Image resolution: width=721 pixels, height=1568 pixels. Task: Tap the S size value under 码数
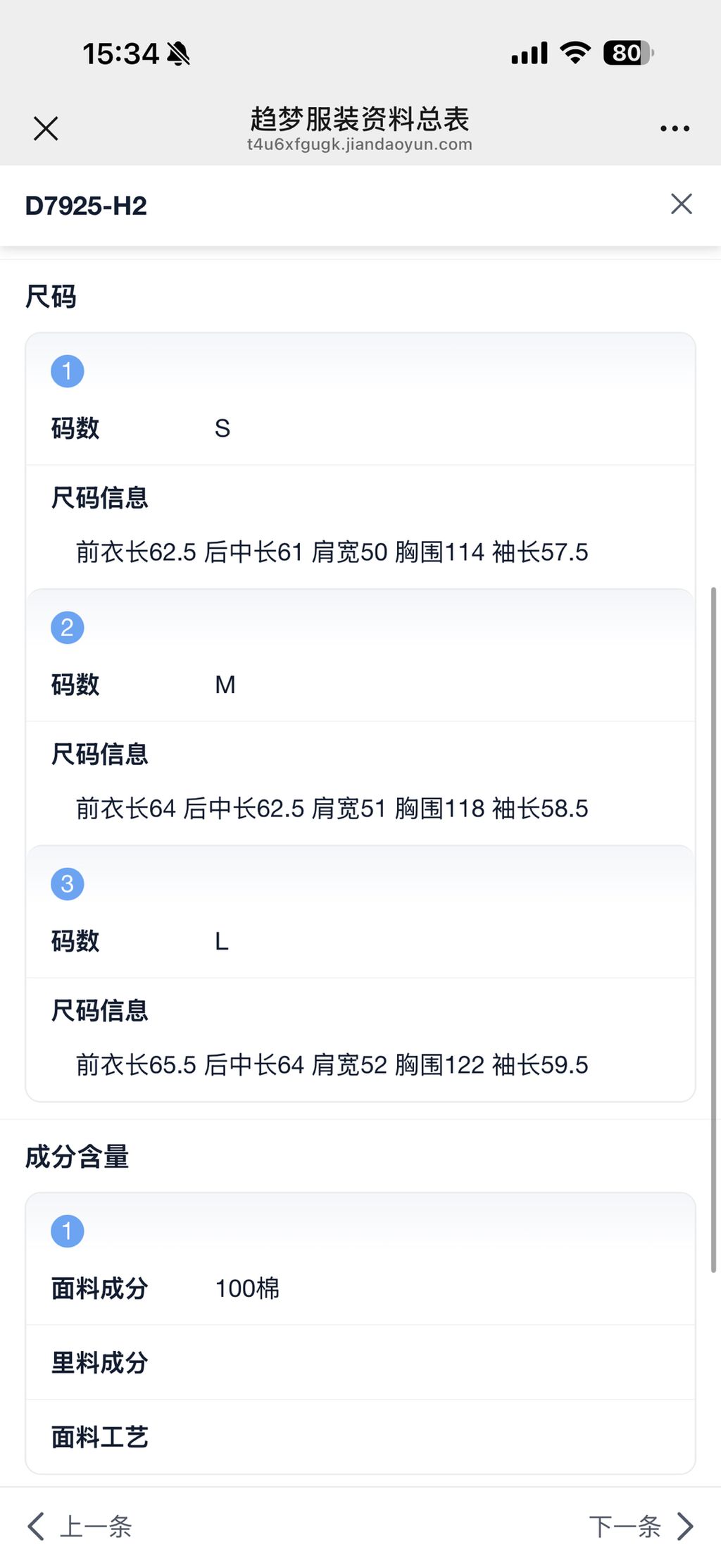[x=223, y=428]
